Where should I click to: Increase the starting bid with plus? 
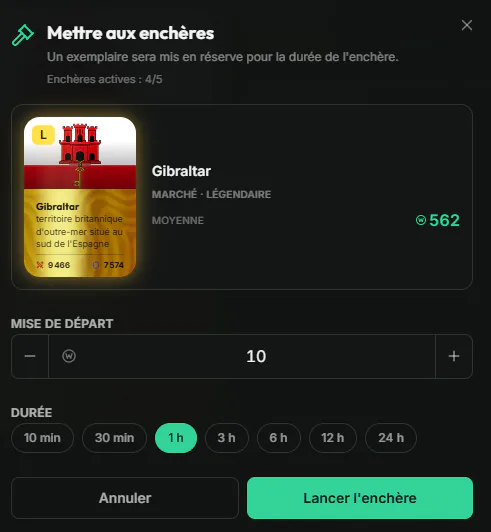pos(454,356)
